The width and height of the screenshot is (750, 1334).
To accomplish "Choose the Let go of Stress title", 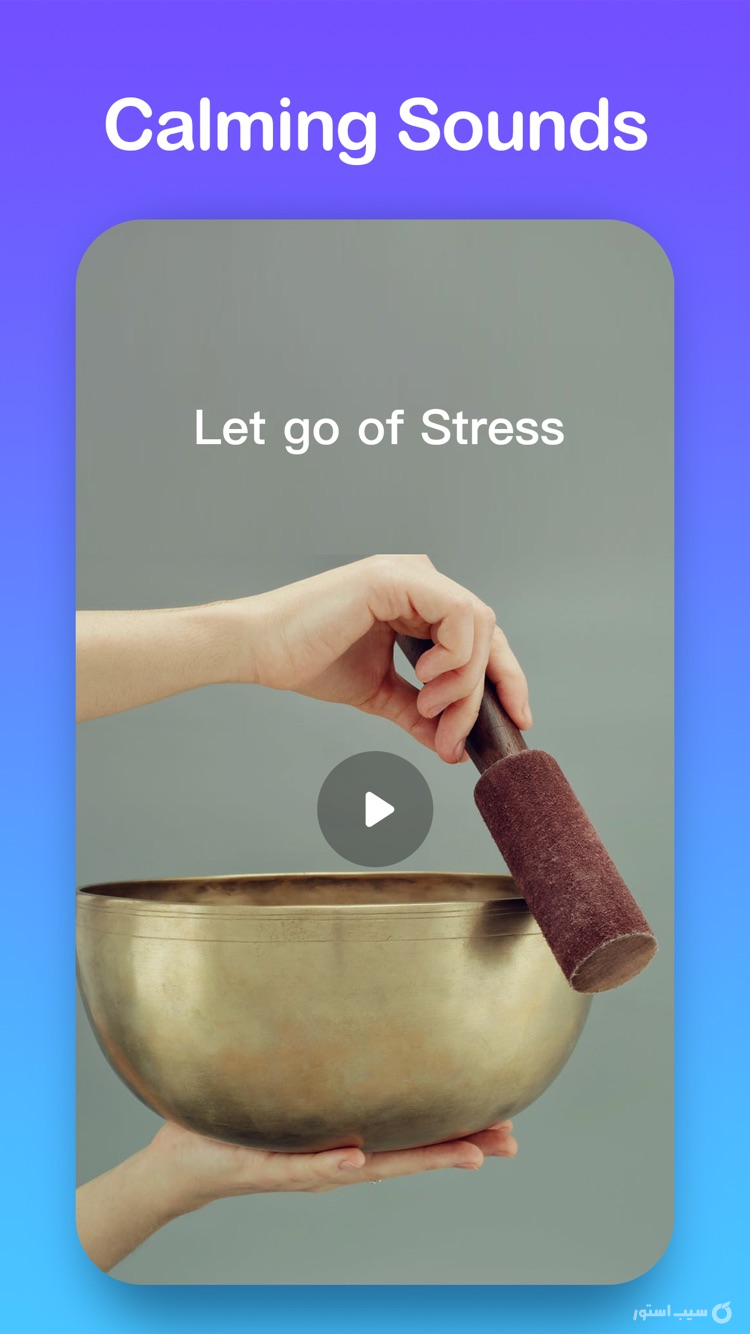I will tap(380, 428).
